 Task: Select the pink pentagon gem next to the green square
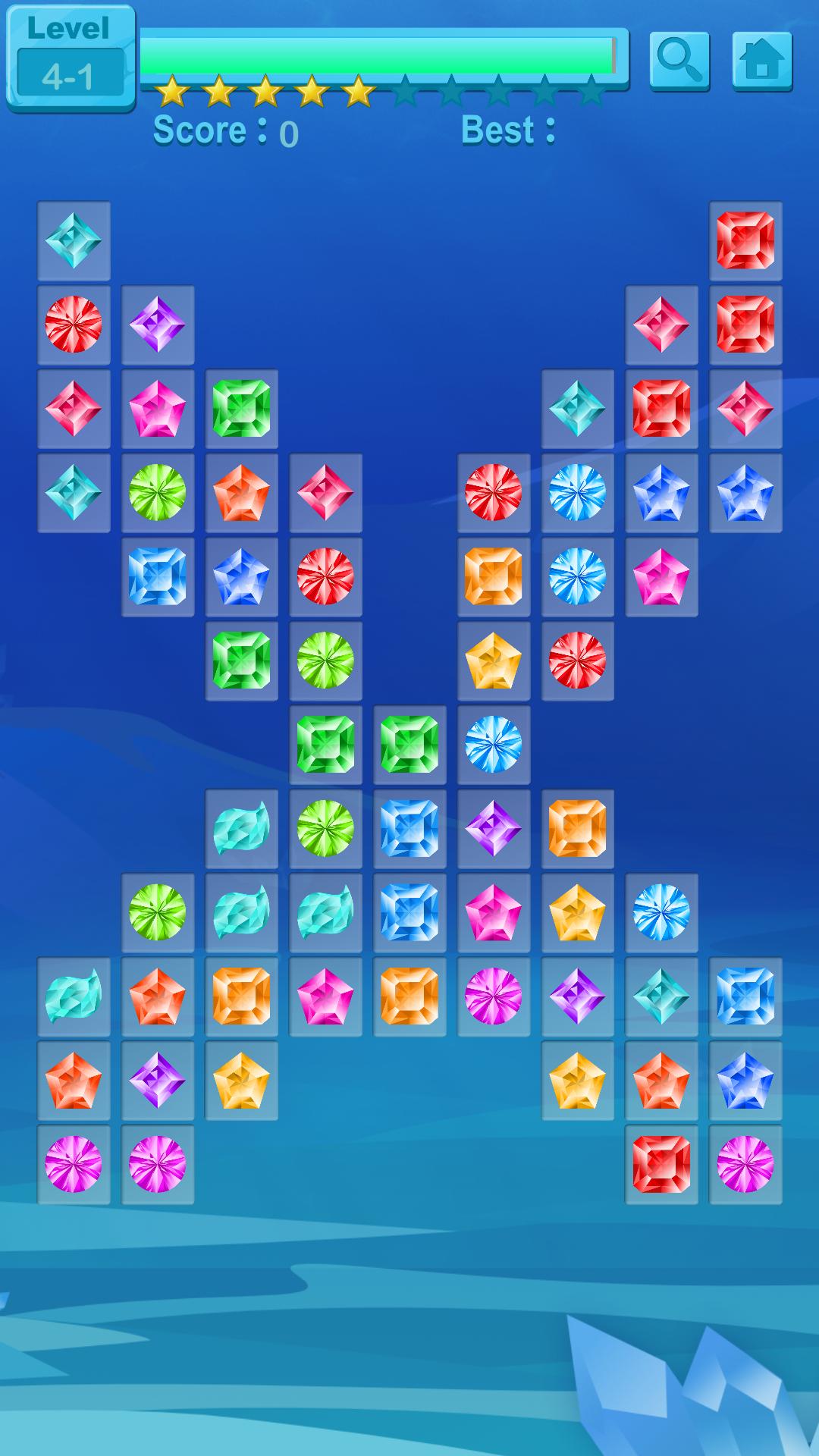pos(158,409)
